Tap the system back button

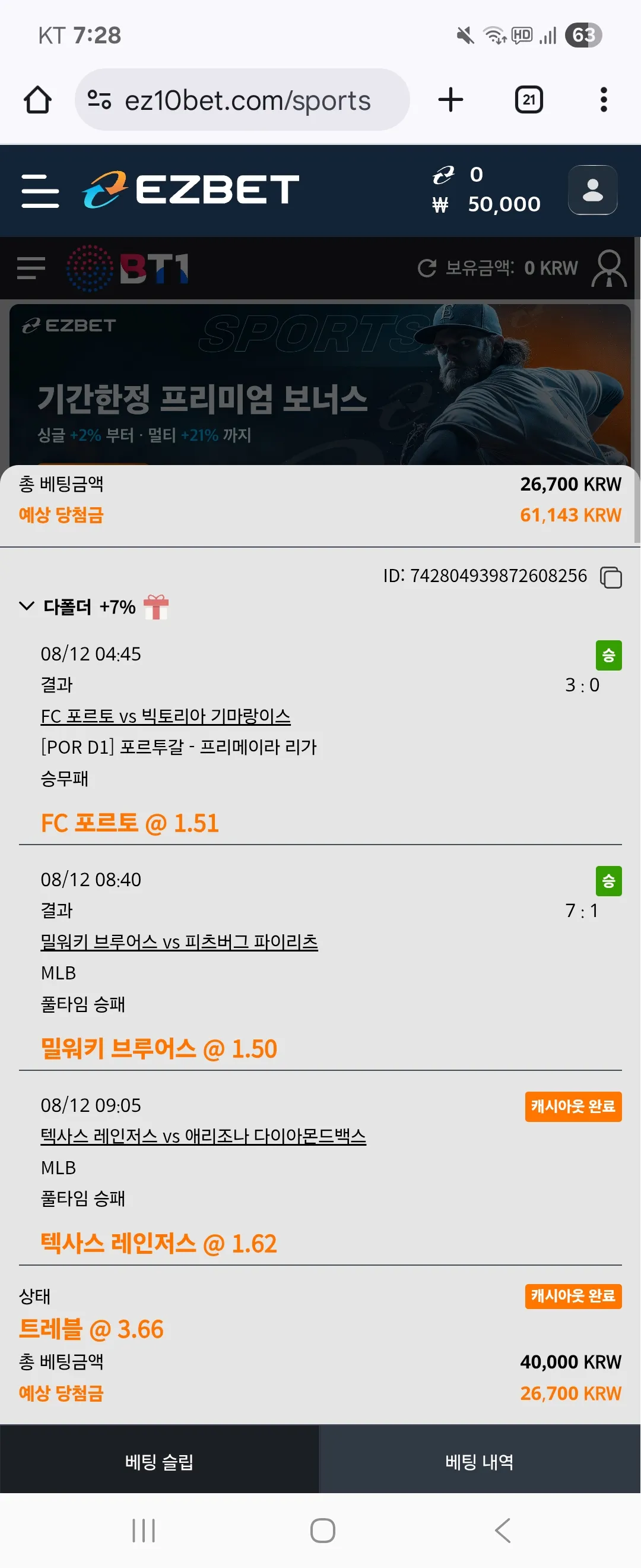click(x=502, y=1530)
